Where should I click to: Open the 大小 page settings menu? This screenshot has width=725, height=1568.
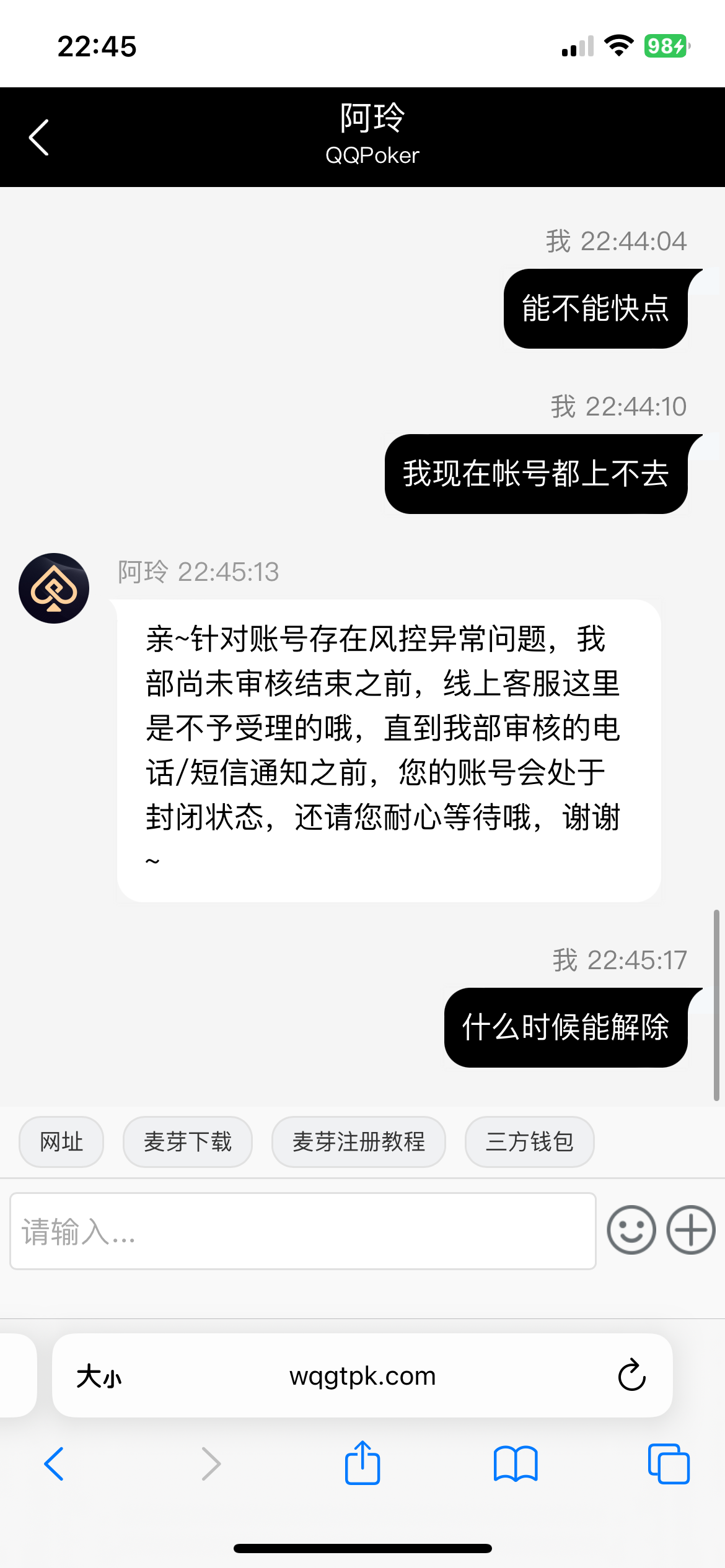click(x=99, y=1377)
